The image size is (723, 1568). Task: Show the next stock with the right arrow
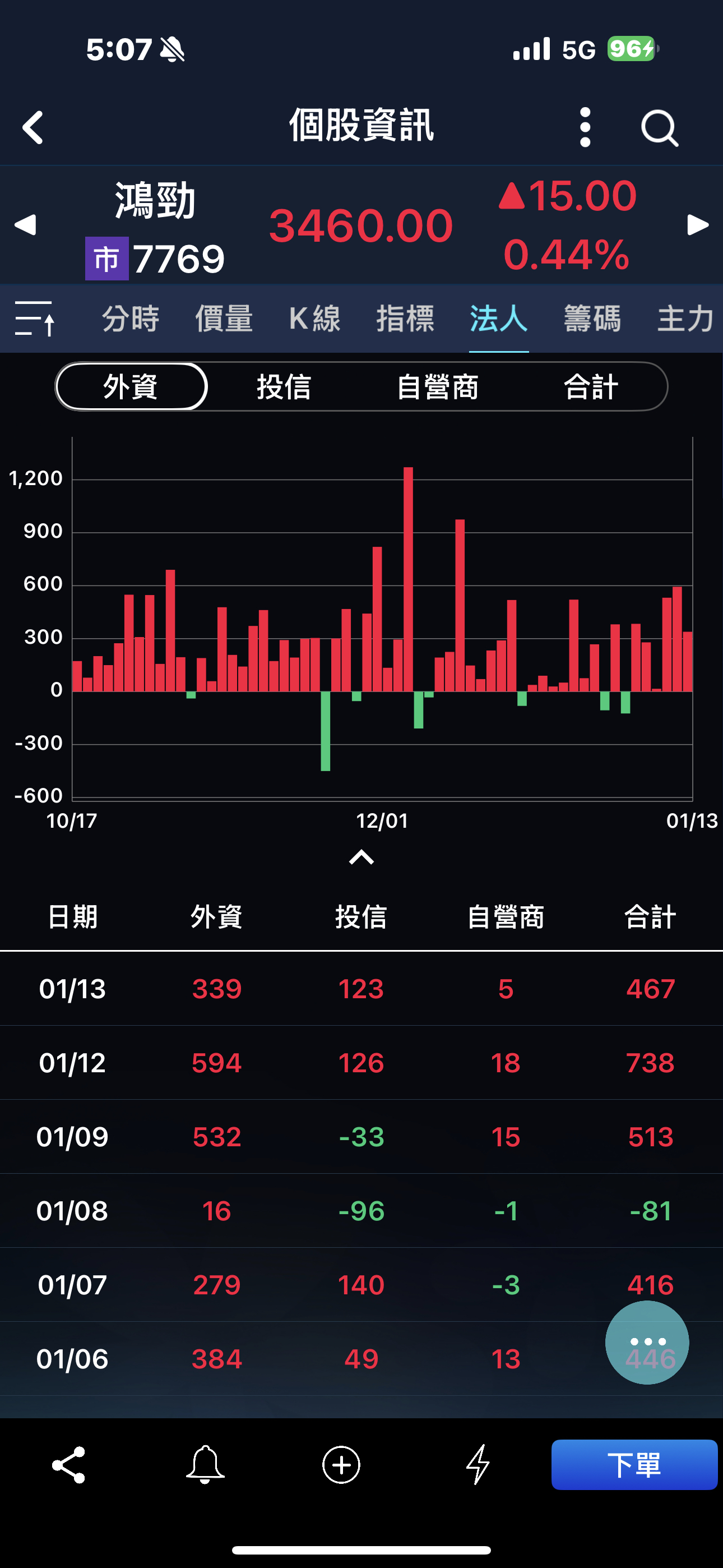697,225
